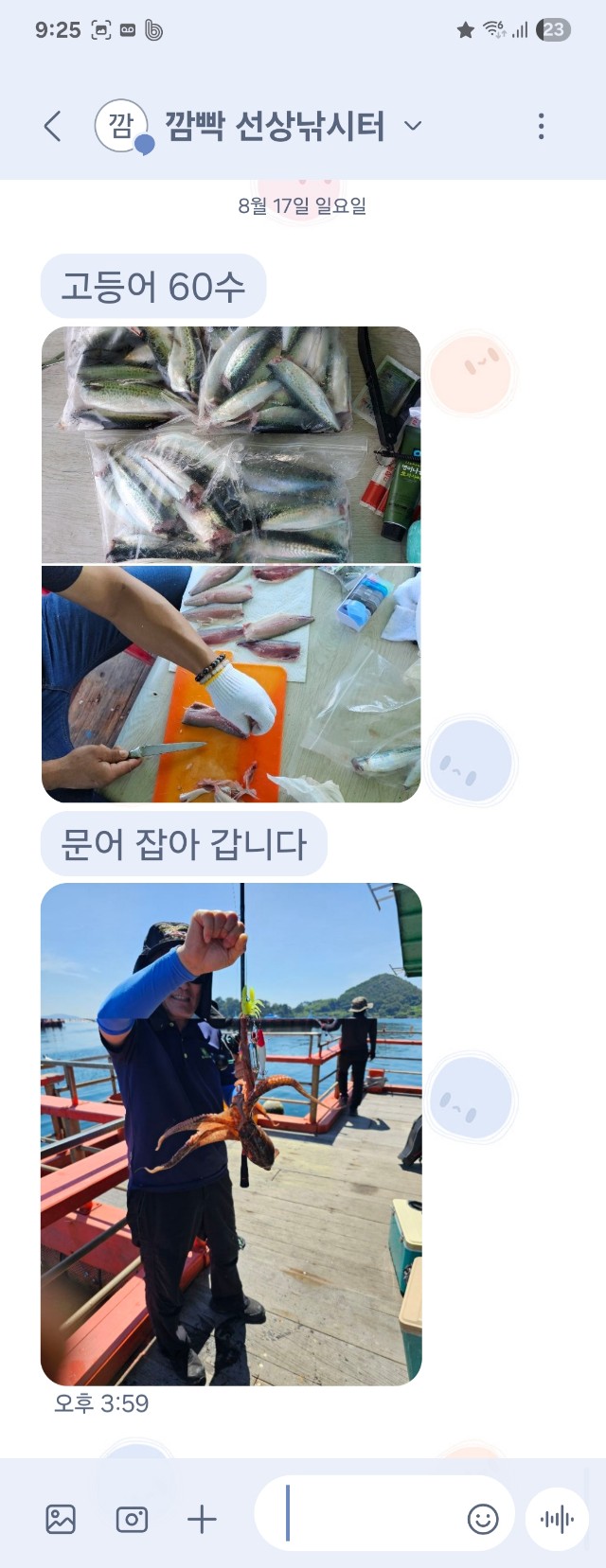The width and height of the screenshot is (606, 1568).
Task: Launch the camera to take a photo
Action: [x=132, y=1520]
